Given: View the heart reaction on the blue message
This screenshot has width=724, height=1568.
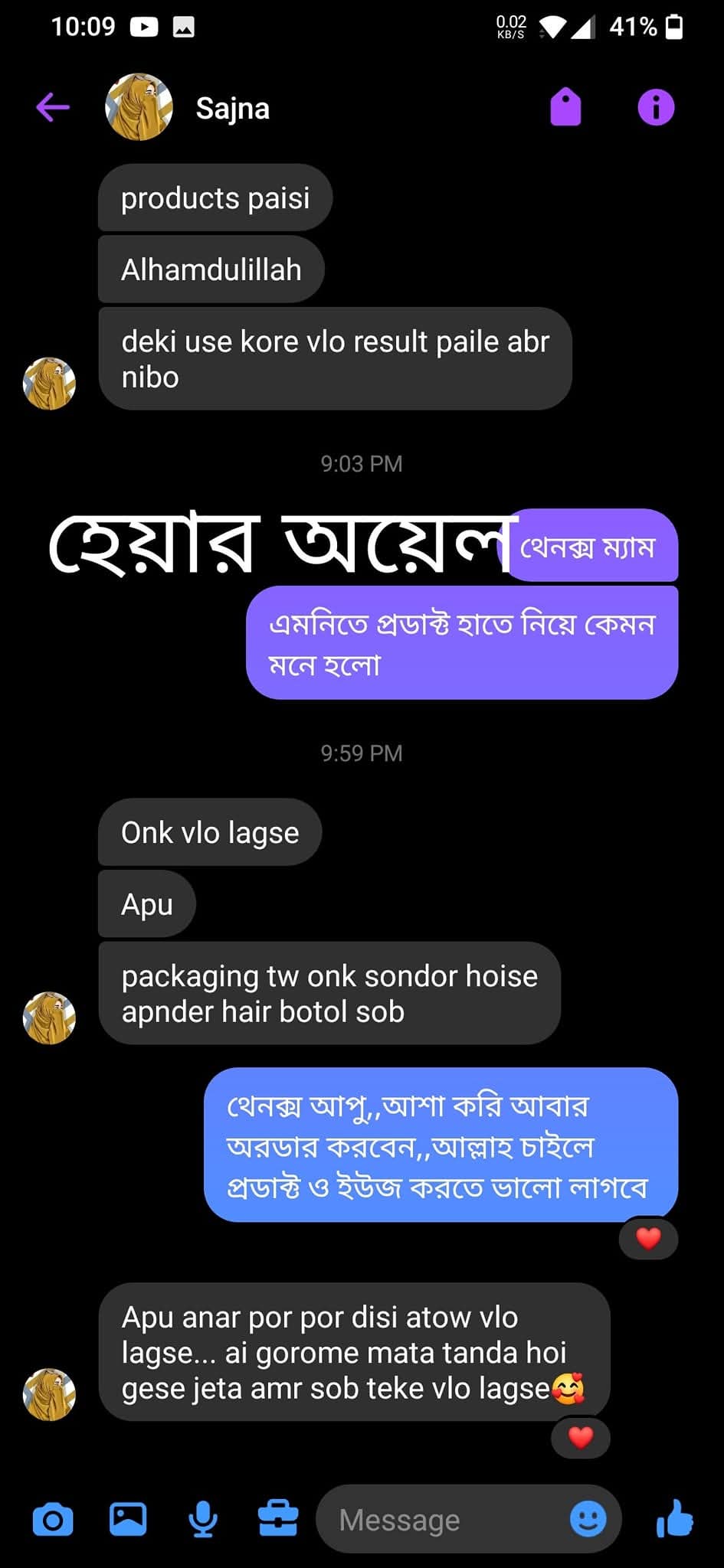Looking at the screenshot, I should (648, 1238).
